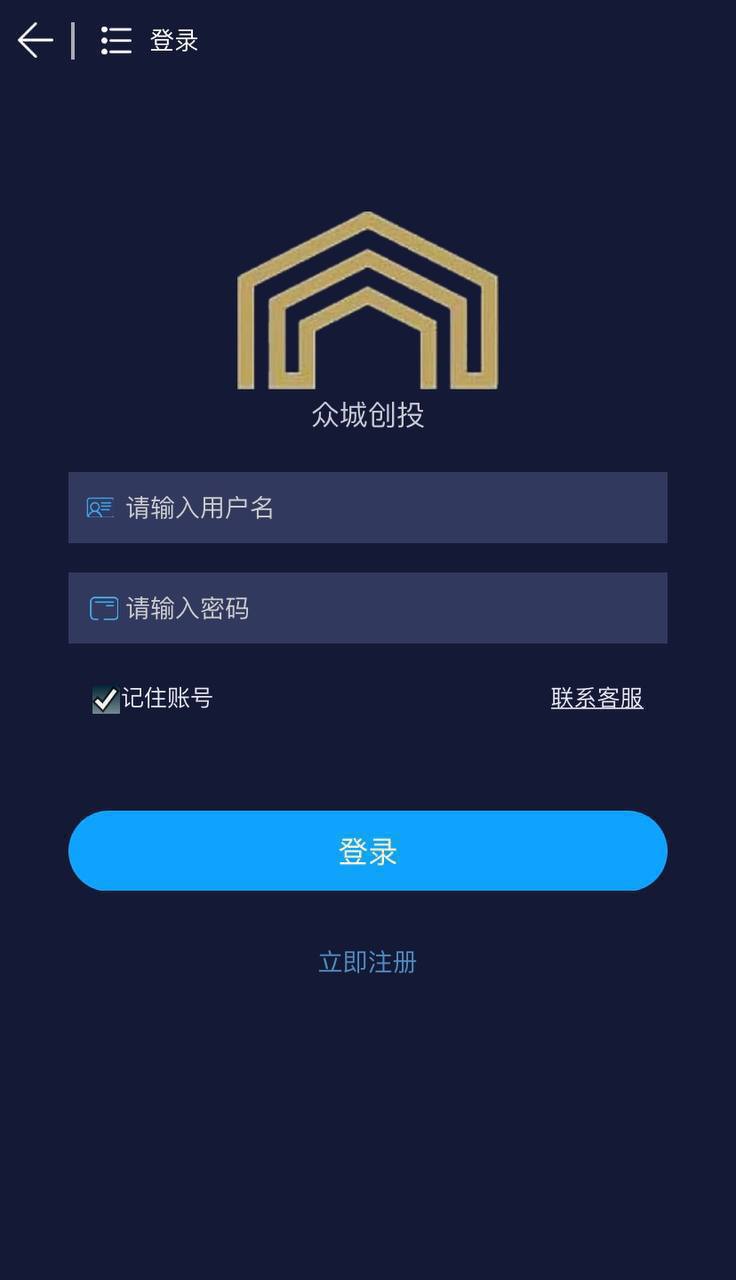Open the 联系客服 link
This screenshot has width=736, height=1280.
[597, 698]
